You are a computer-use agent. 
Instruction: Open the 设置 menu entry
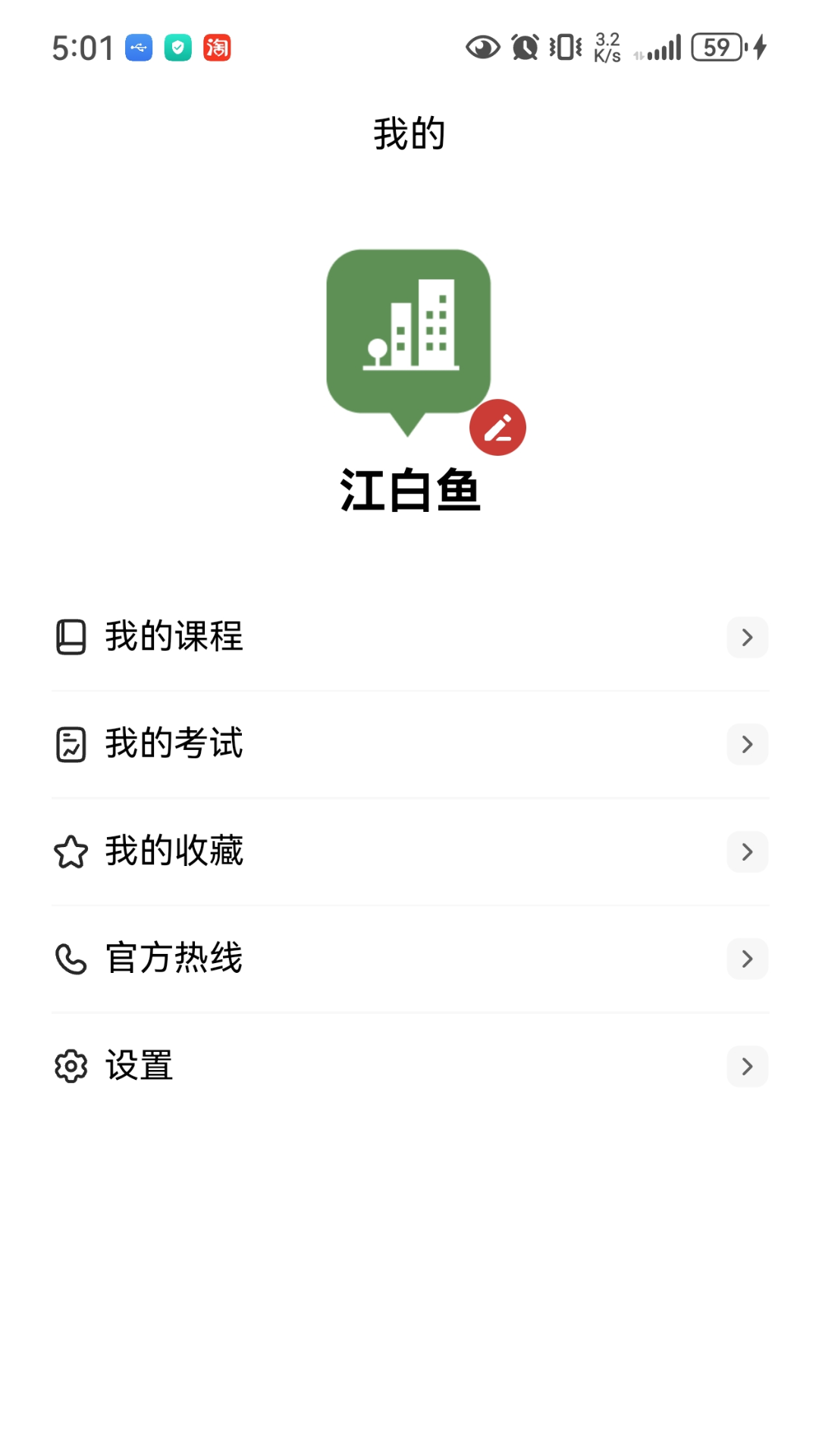click(139, 1066)
